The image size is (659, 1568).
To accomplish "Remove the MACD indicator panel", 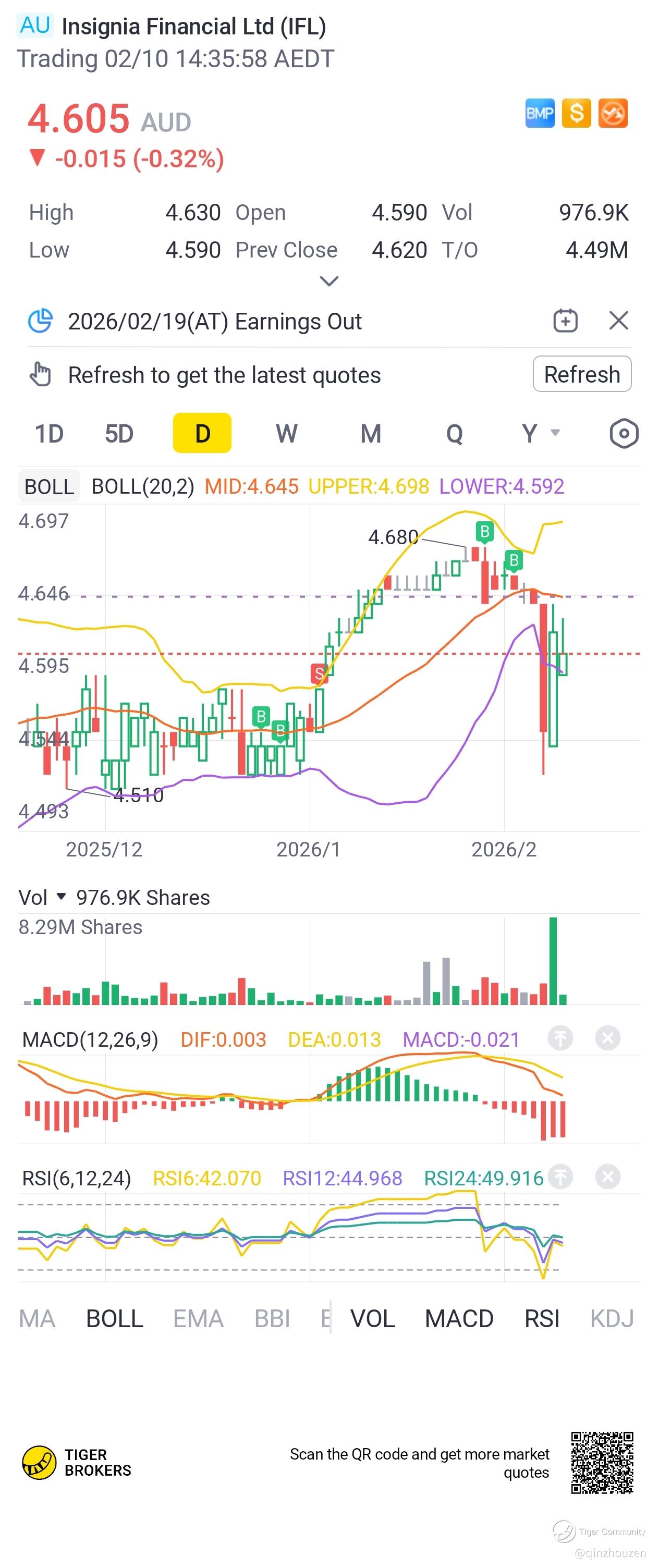I will tap(607, 1038).
